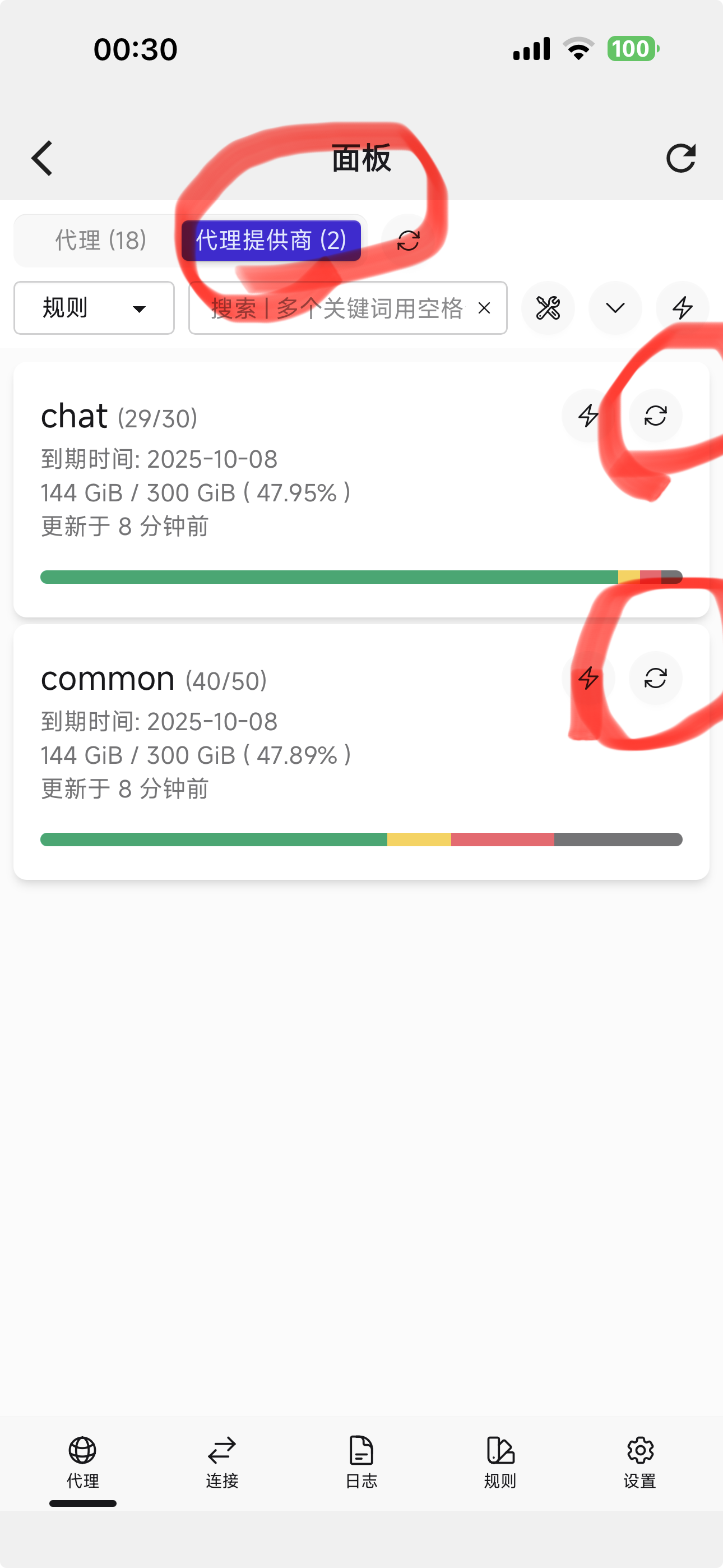The height and width of the screenshot is (1568, 723).
Task: Refresh the chat provider
Action: pos(655,416)
